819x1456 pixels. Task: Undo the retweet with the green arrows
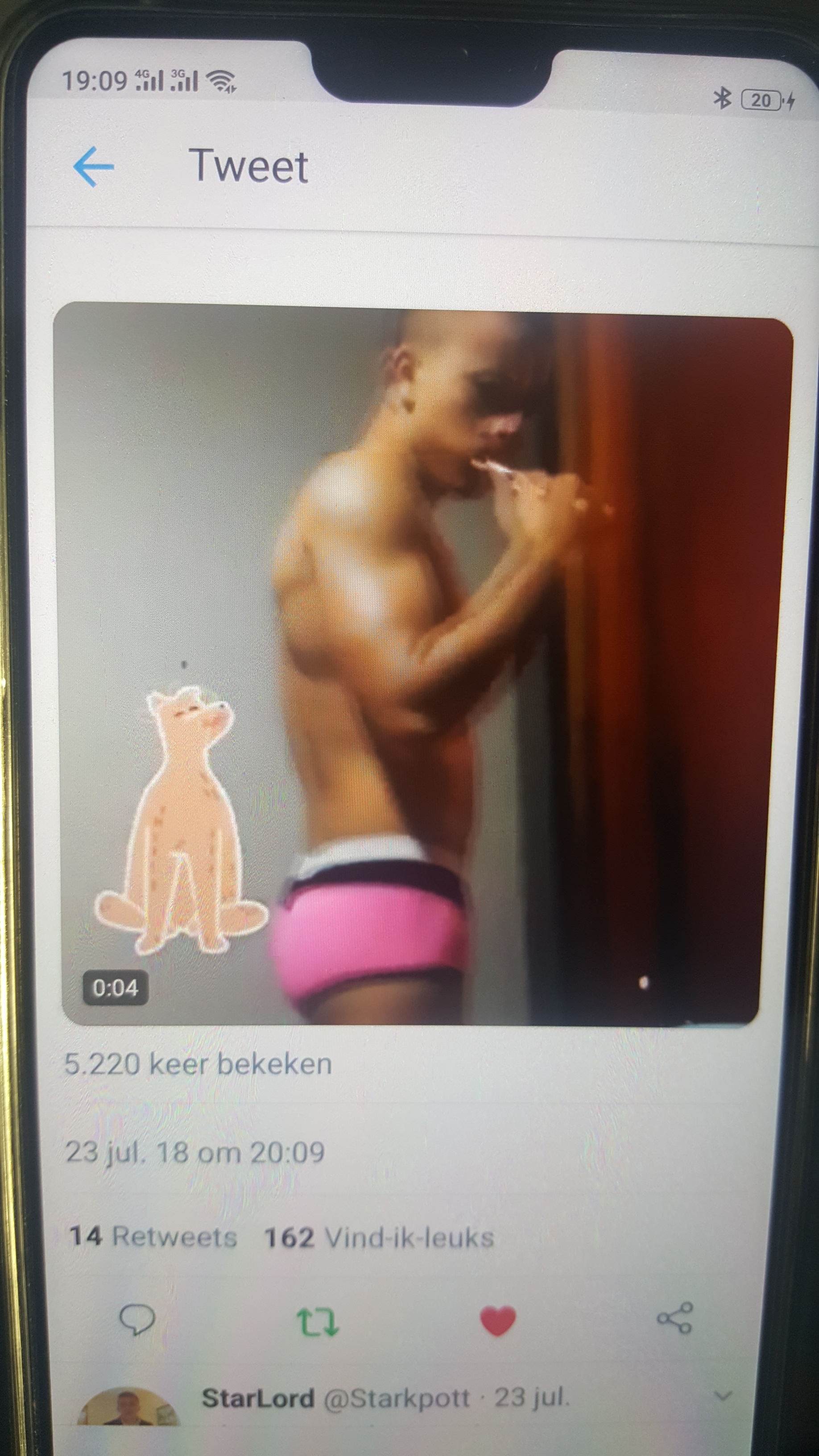[x=317, y=1321]
